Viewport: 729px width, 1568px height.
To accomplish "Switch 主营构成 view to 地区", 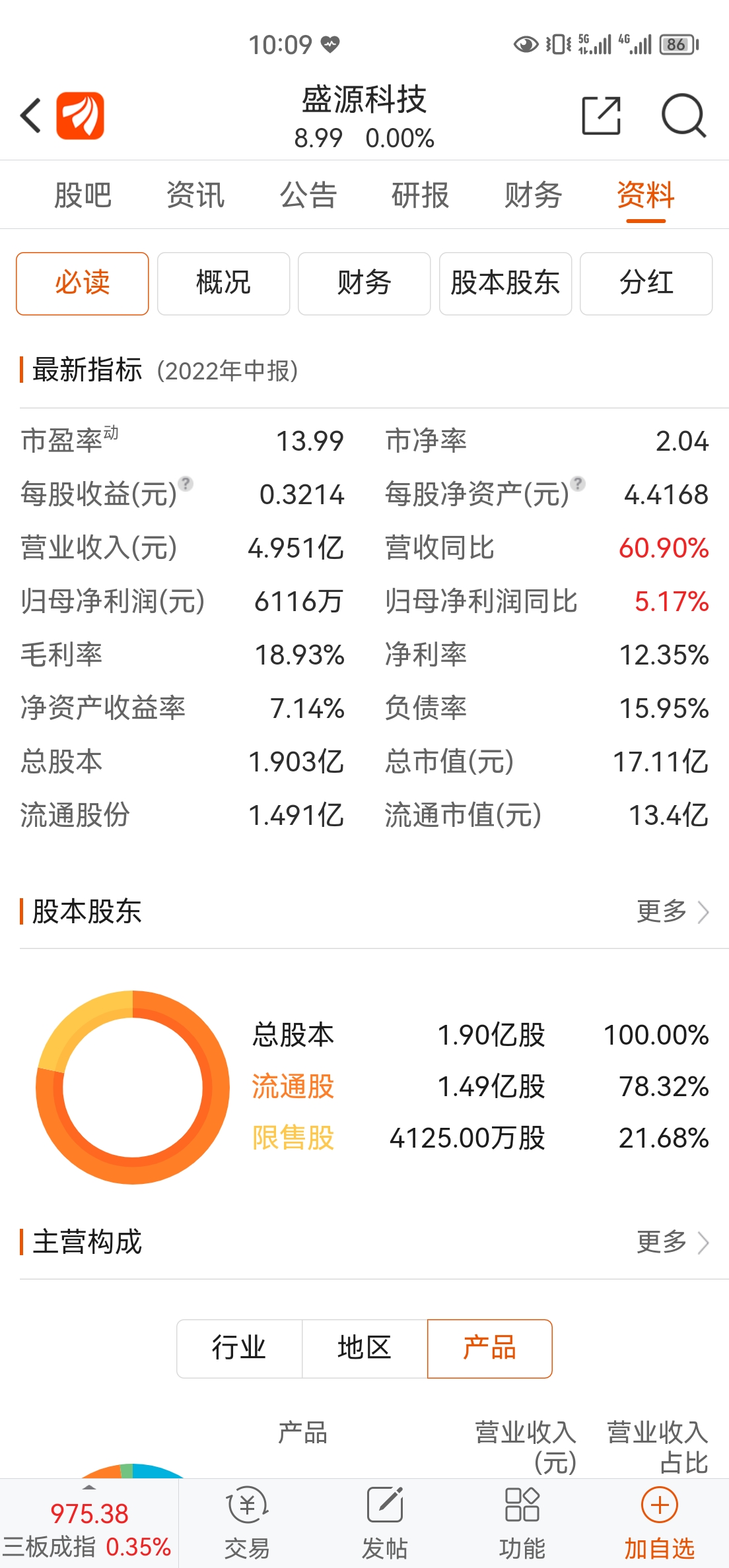I will [364, 1348].
